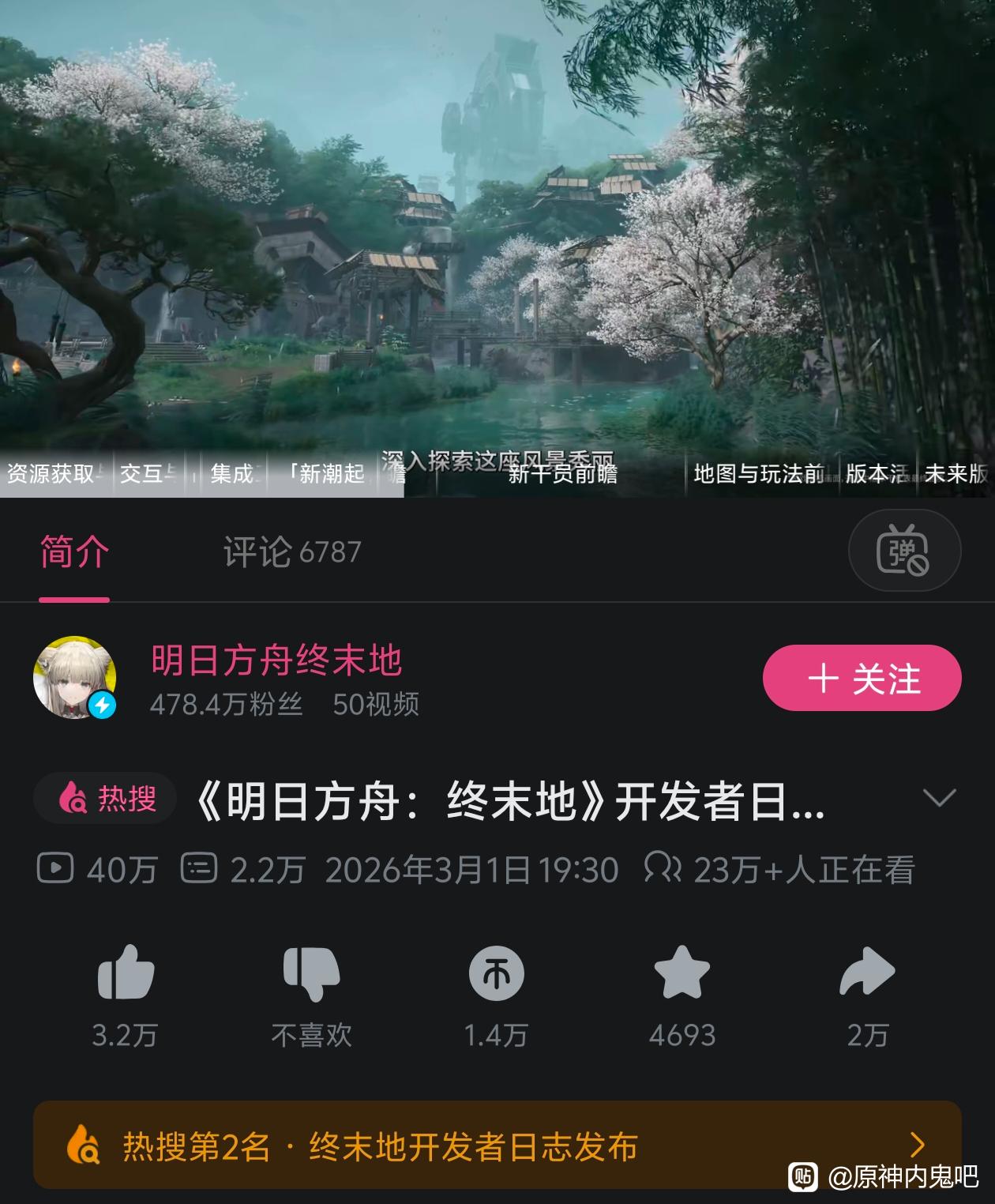
Task: Jump to the 地图与玩法前瞻 chapter
Action: (x=758, y=474)
